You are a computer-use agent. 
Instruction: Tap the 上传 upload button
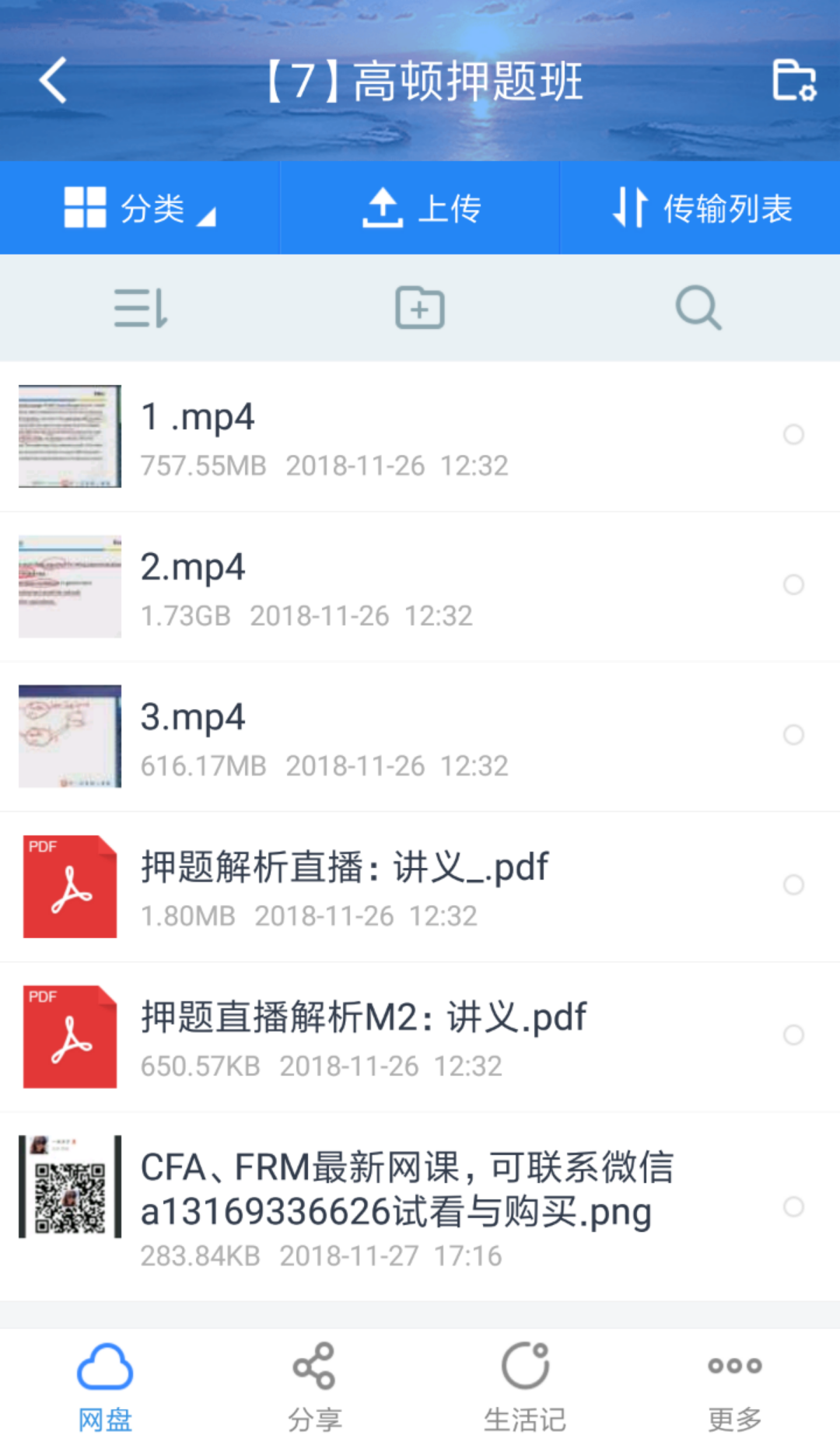(421, 208)
